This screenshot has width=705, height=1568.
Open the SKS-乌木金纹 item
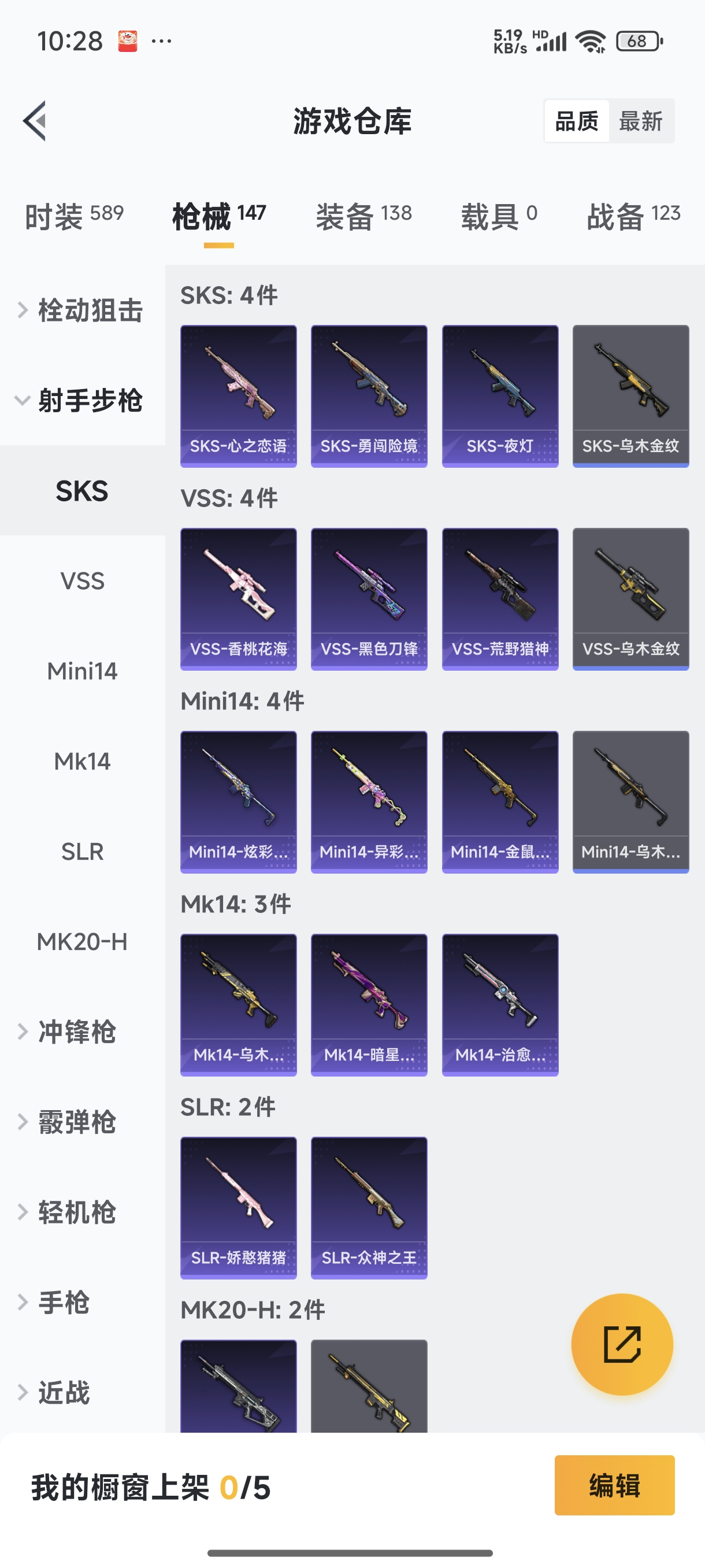(630, 395)
